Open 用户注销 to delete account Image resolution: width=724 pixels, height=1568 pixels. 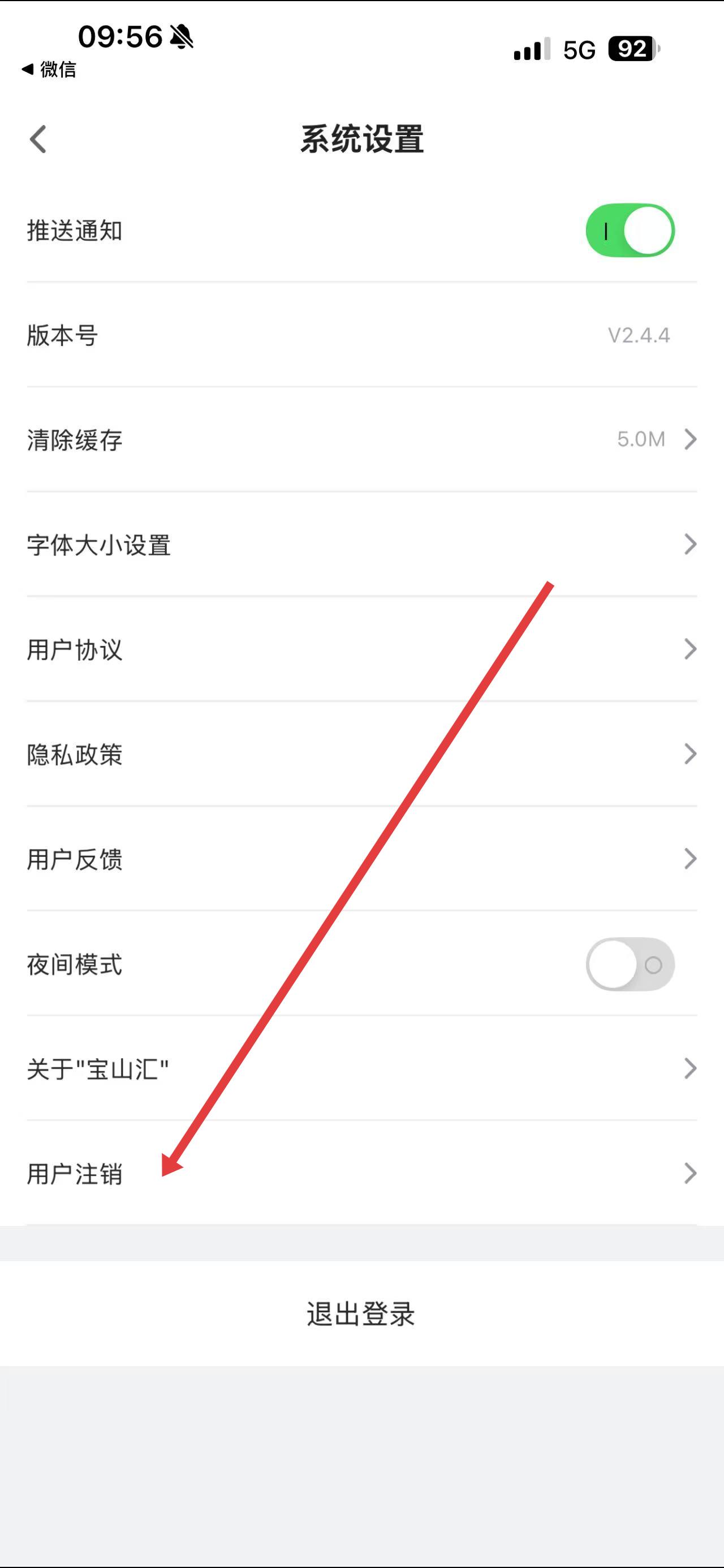[x=361, y=1173]
